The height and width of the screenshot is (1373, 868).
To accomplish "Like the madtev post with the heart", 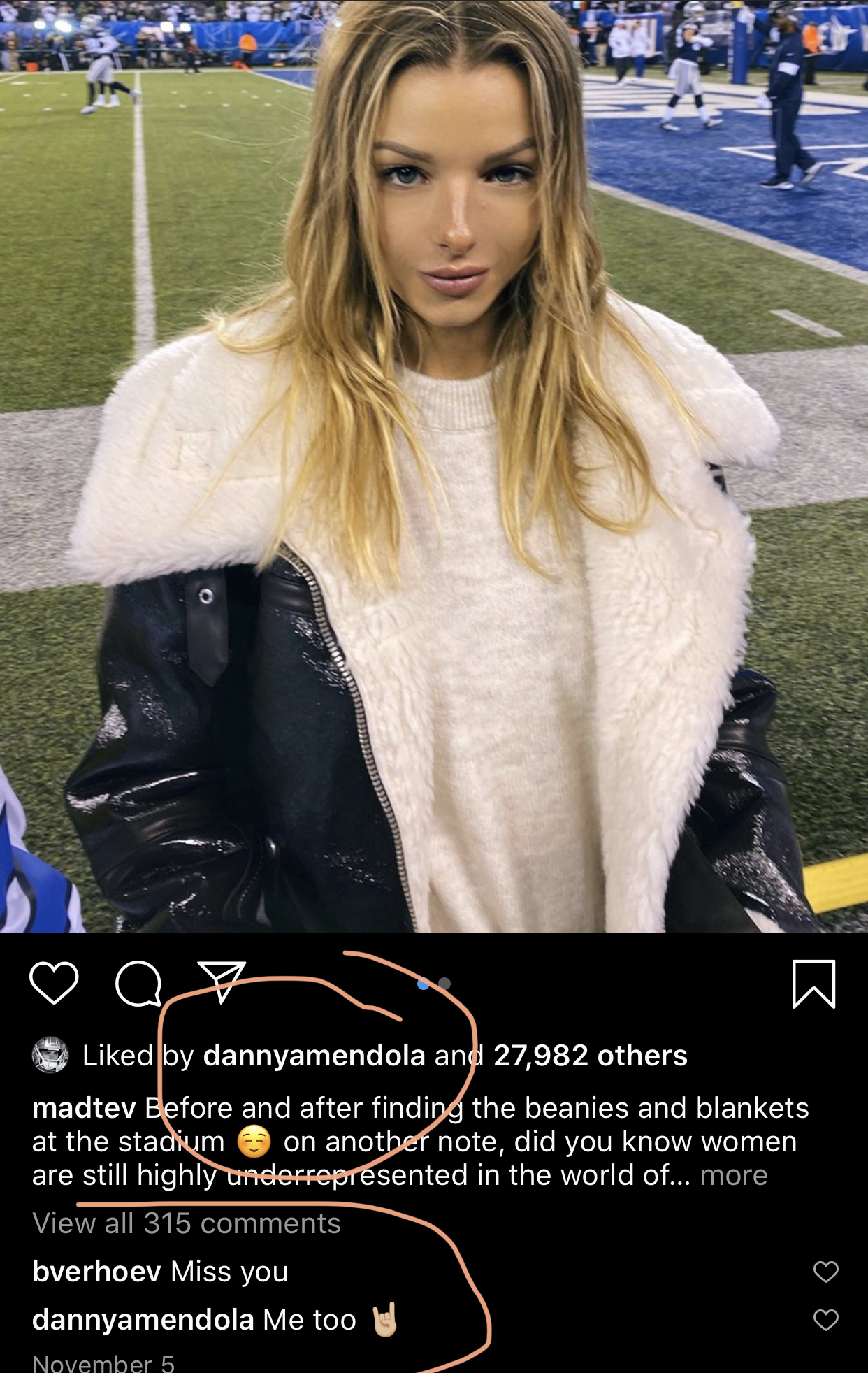I will tap(54, 984).
